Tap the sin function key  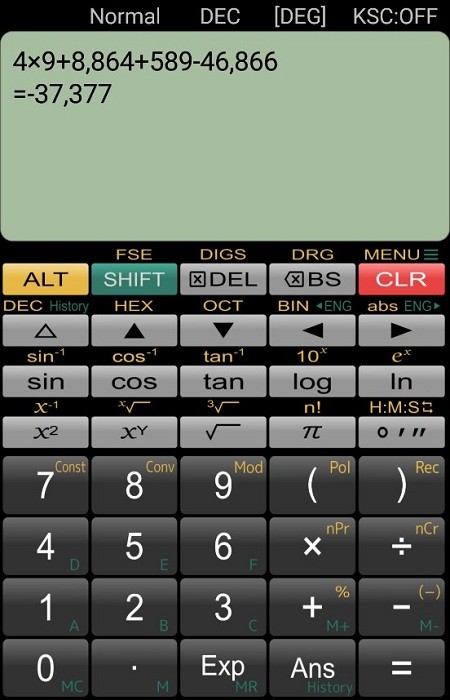46,382
